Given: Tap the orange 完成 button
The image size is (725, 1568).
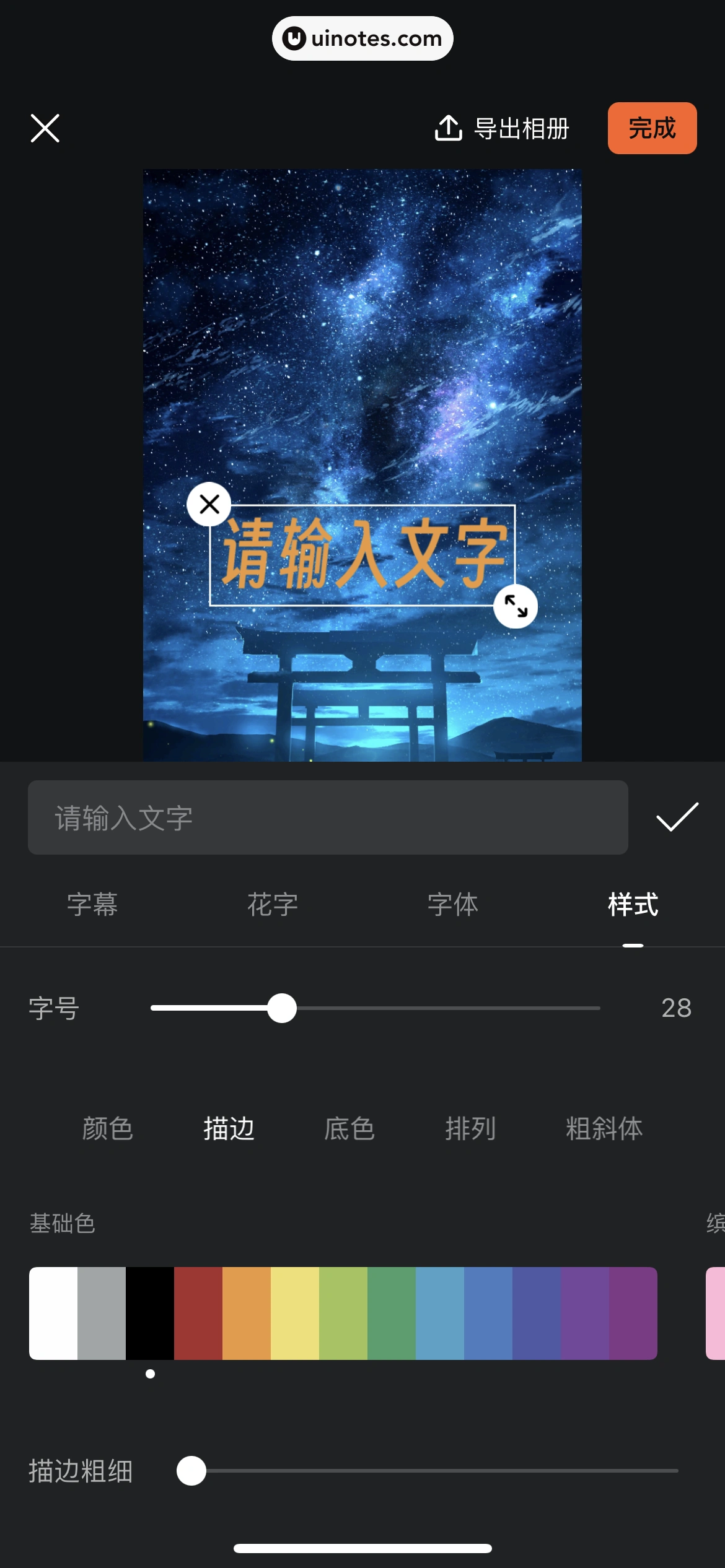Looking at the screenshot, I should click(x=652, y=128).
